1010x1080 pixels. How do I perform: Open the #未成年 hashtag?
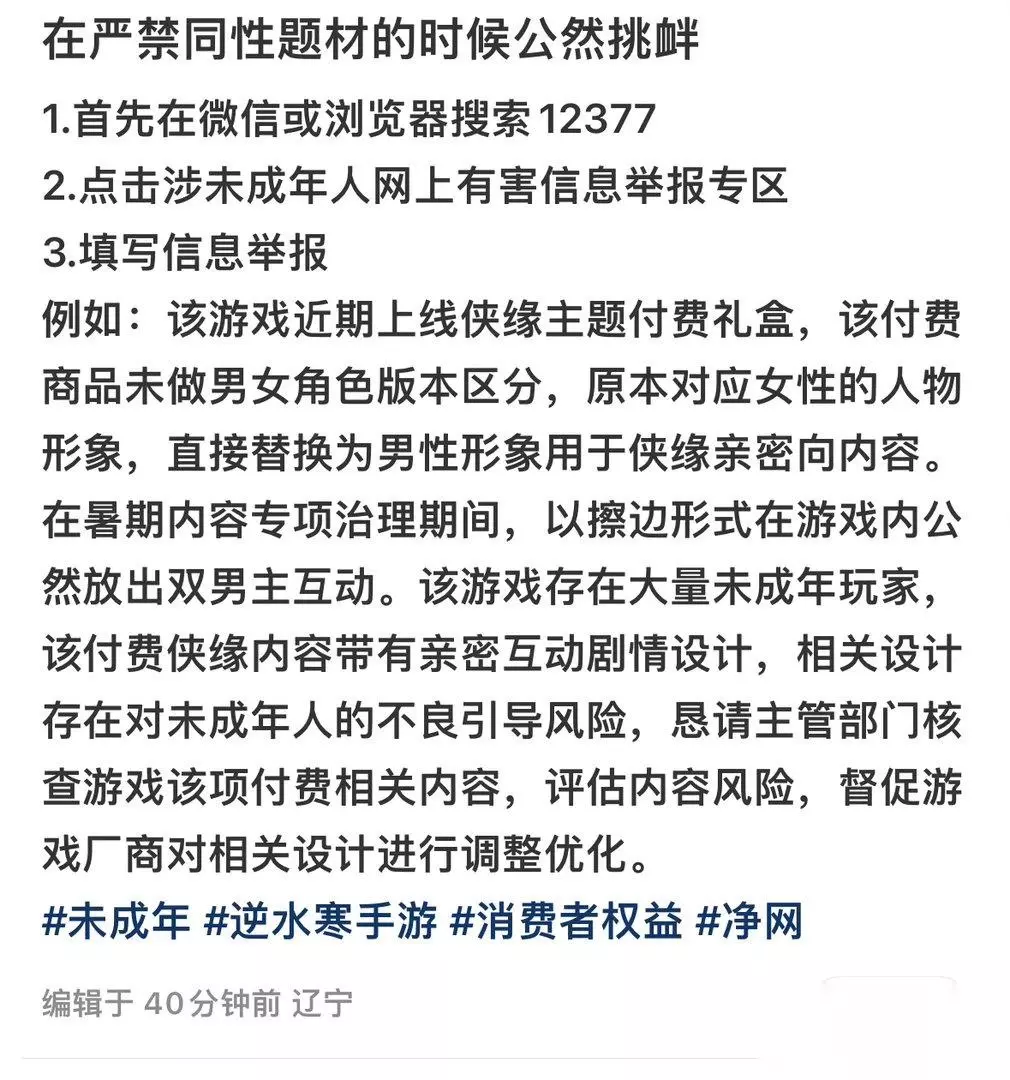[116, 921]
